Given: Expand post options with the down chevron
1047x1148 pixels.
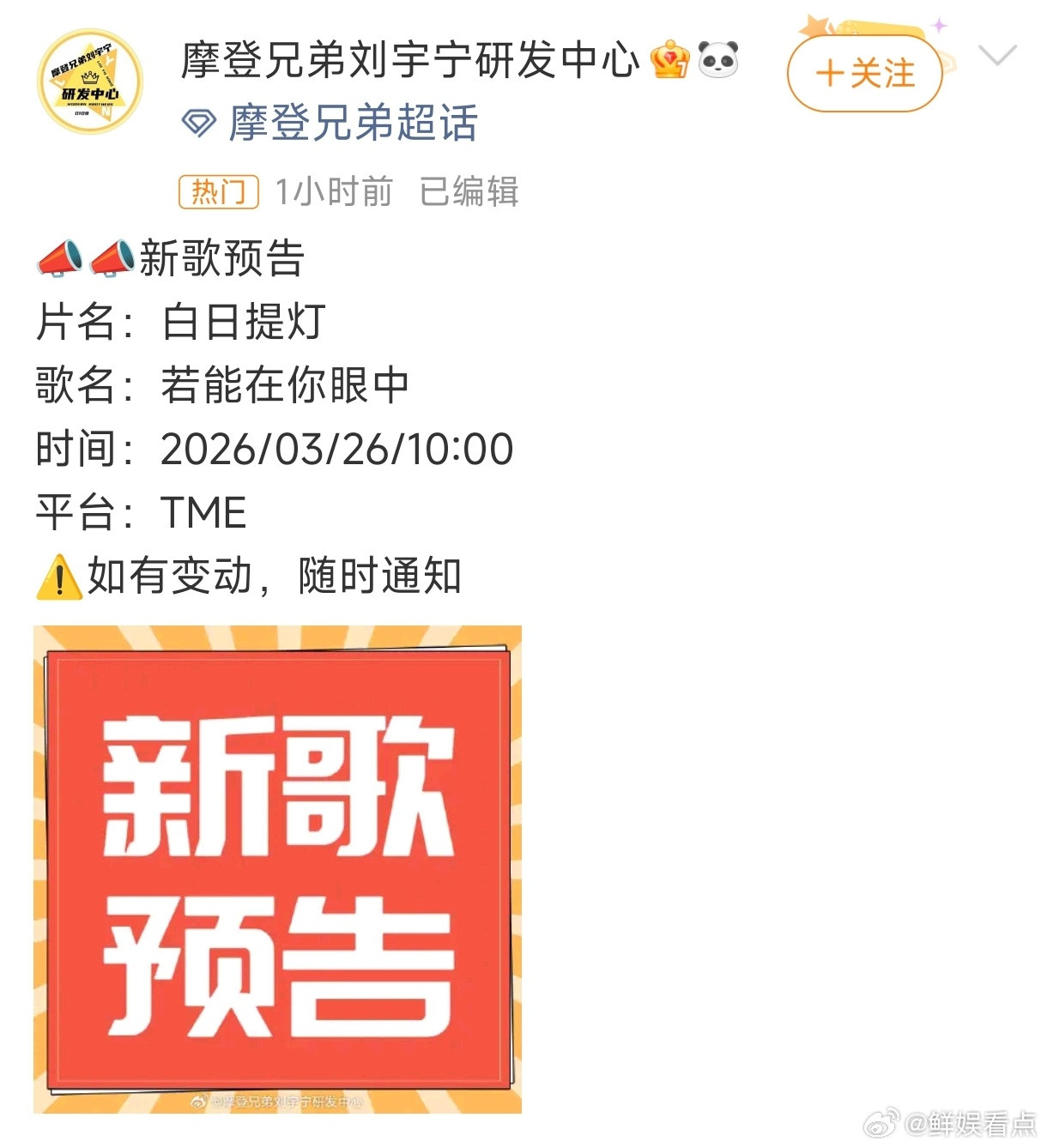Looking at the screenshot, I should pyautogui.click(x=996, y=56).
